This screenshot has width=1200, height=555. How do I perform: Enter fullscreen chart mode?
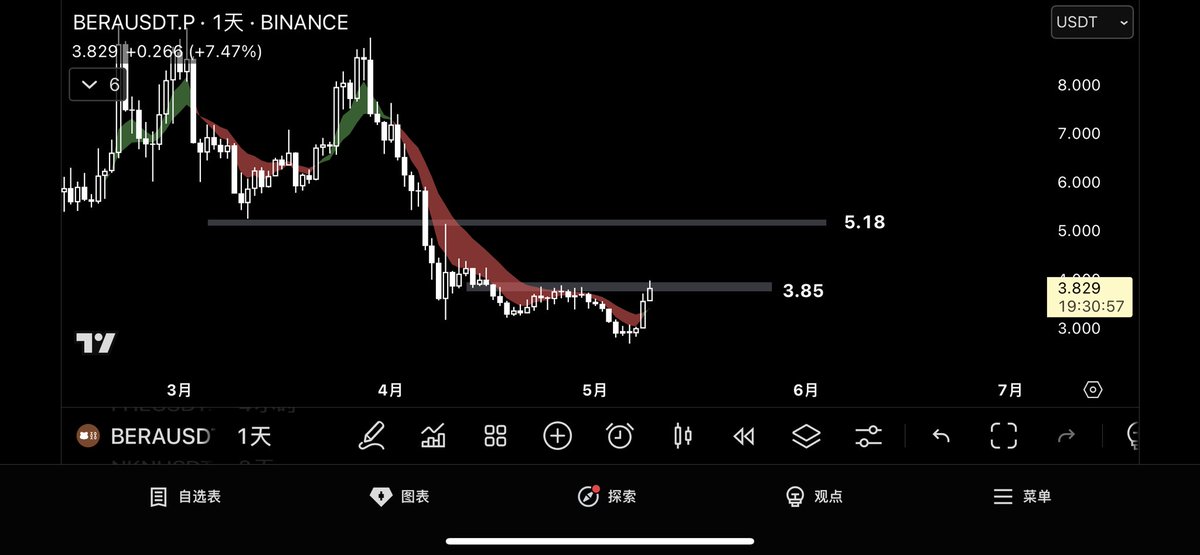[x=1003, y=436]
